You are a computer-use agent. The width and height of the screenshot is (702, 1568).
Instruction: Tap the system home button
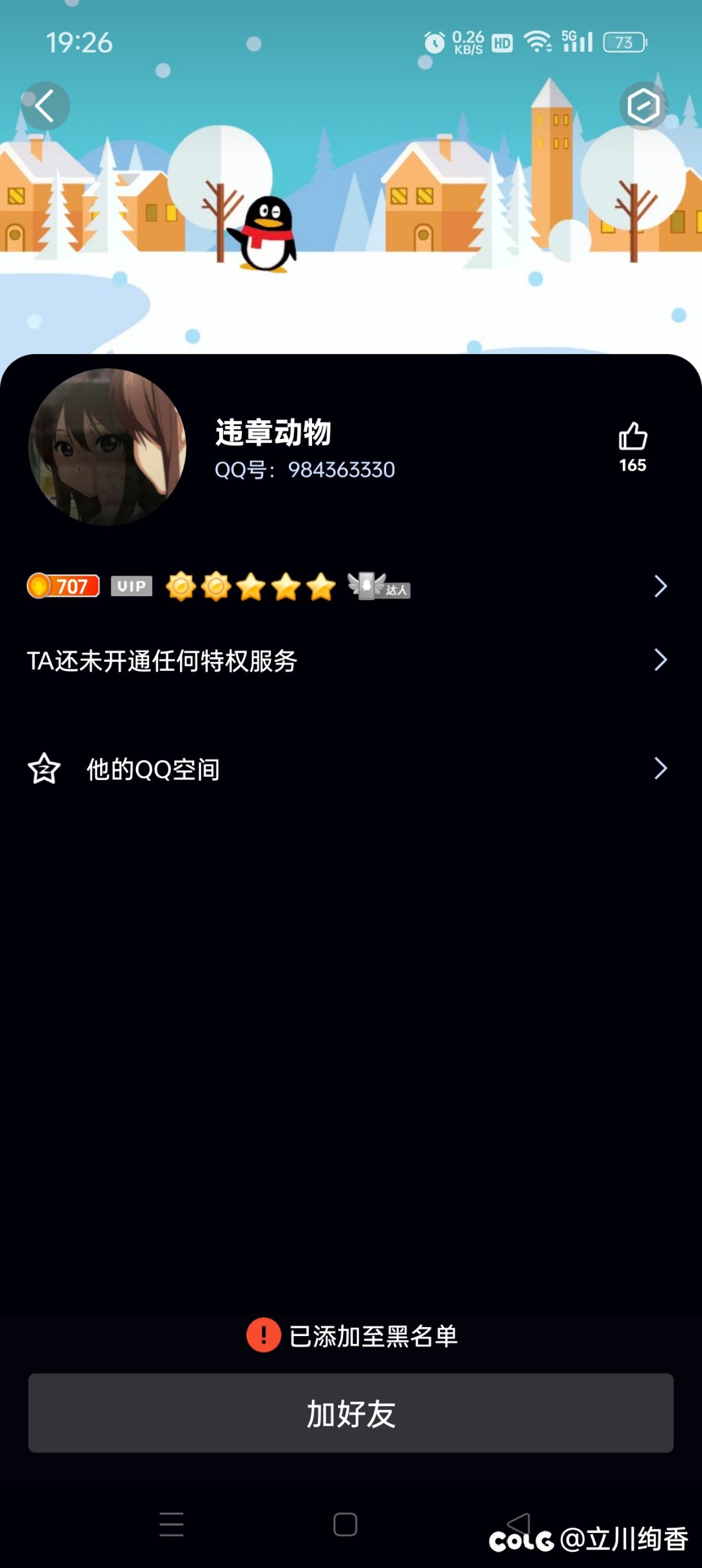[345, 1524]
